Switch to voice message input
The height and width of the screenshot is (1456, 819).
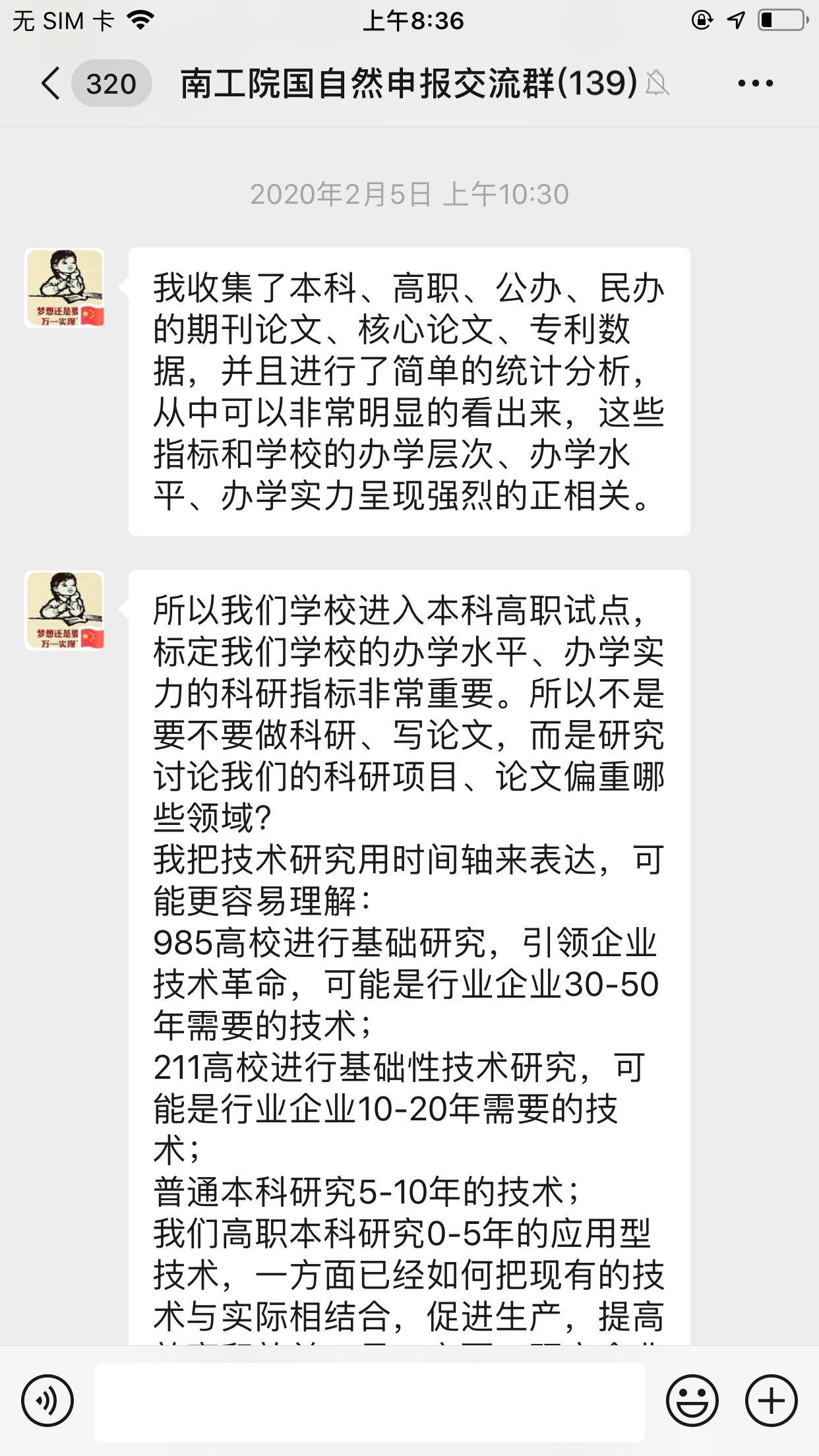47,1400
